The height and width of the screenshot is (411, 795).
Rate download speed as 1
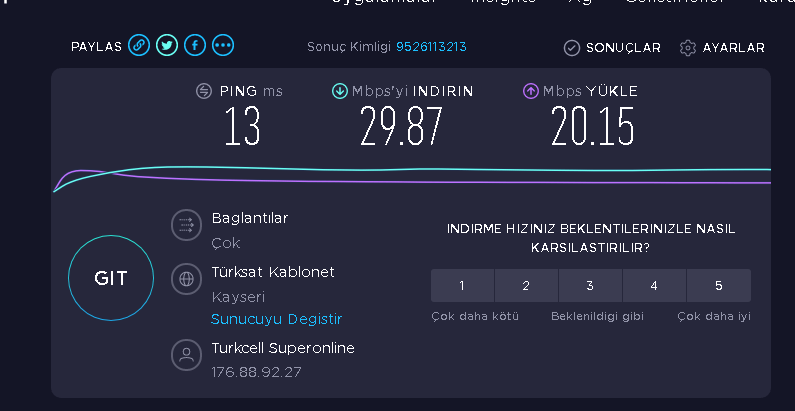[x=462, y=286]
